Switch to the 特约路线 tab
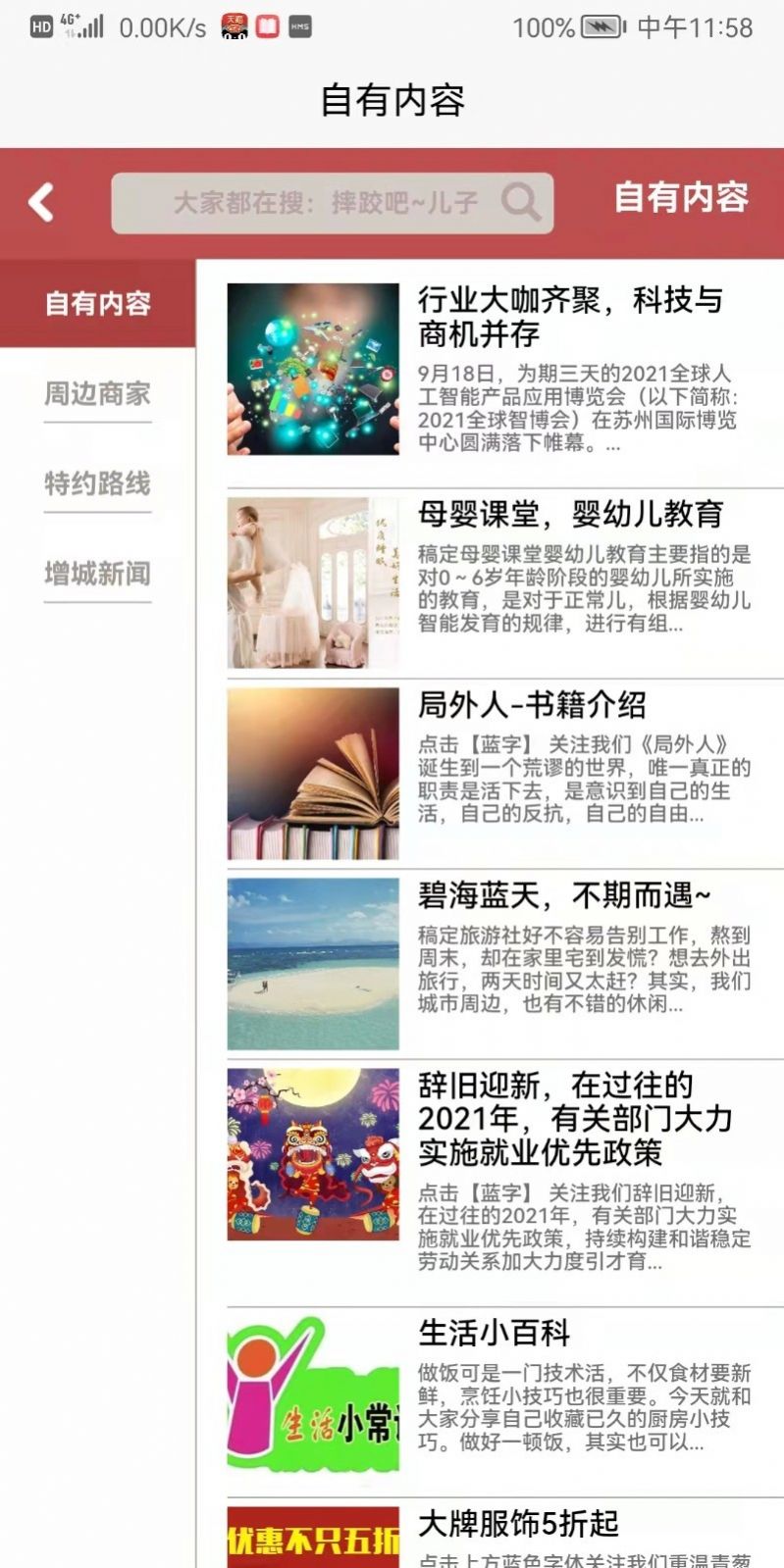The height and width of the screenshot is (1568, 784). [97, 483]
